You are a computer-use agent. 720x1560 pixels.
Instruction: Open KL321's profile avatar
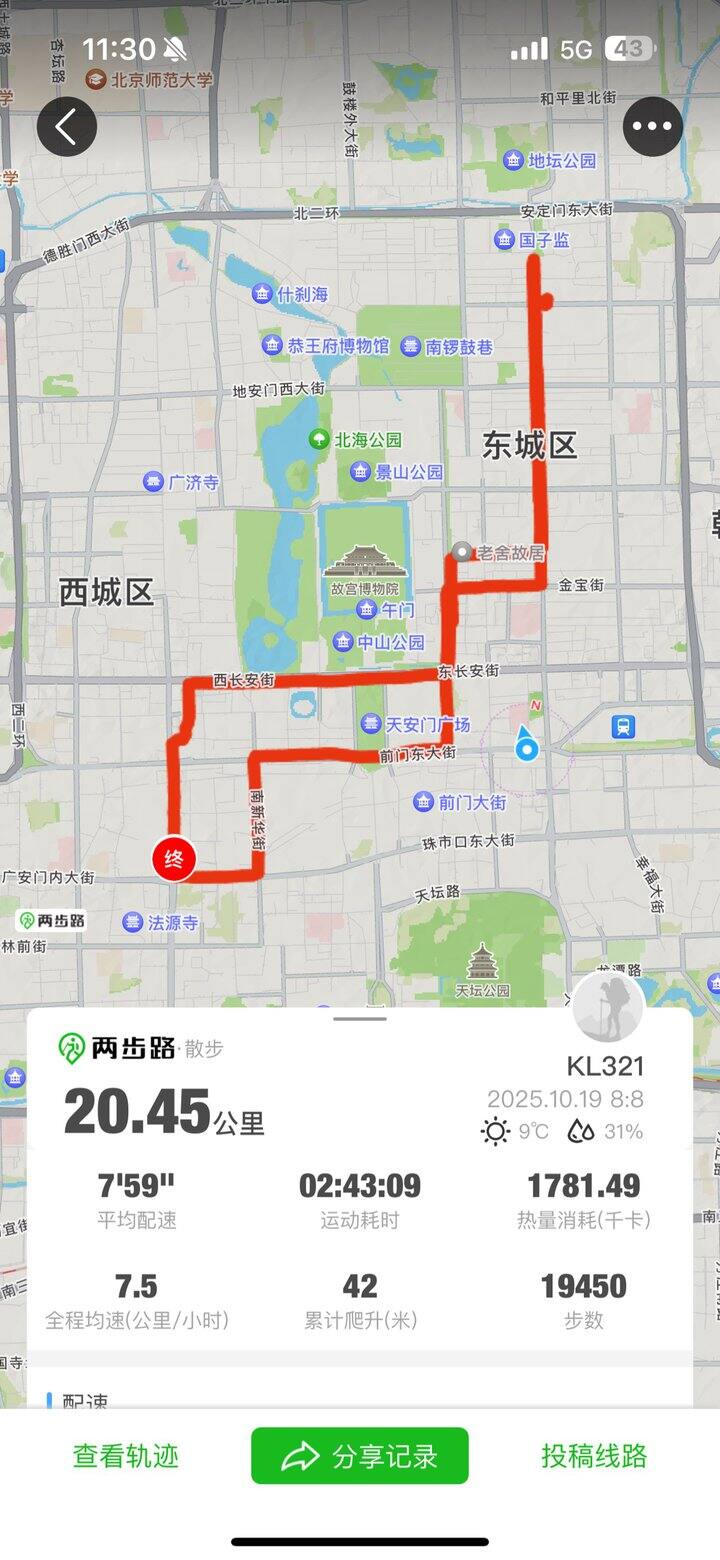point(608,1006)
